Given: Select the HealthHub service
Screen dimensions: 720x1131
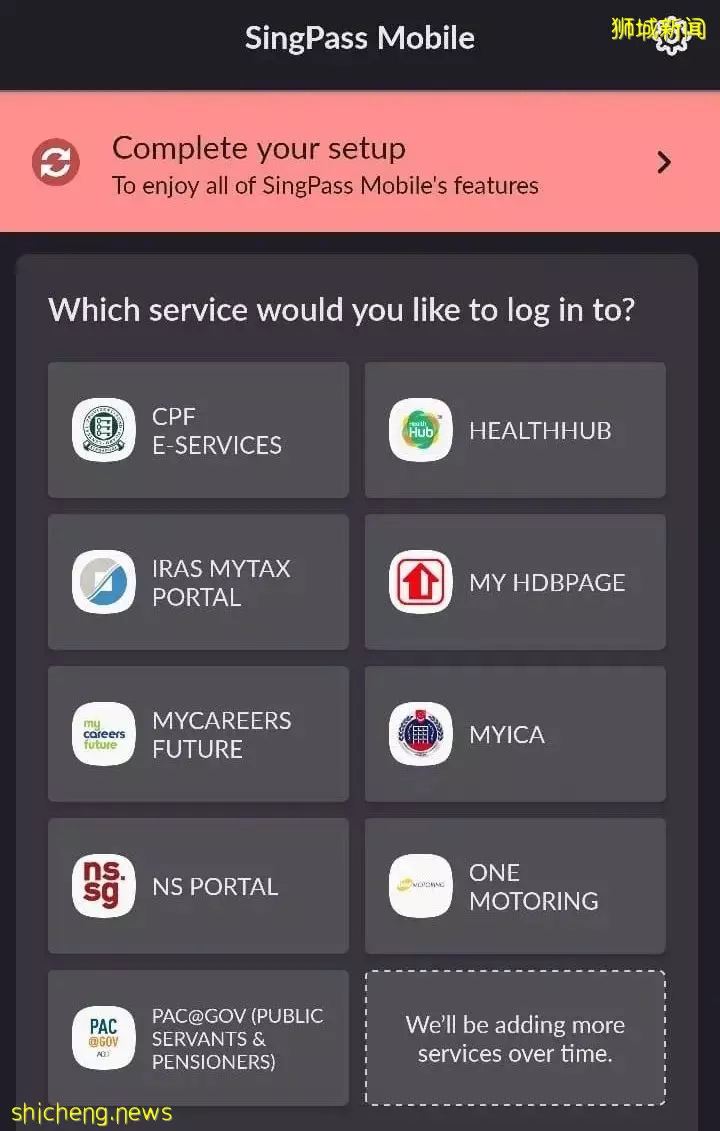Looking at the screenshot, I should coord(515,431).
